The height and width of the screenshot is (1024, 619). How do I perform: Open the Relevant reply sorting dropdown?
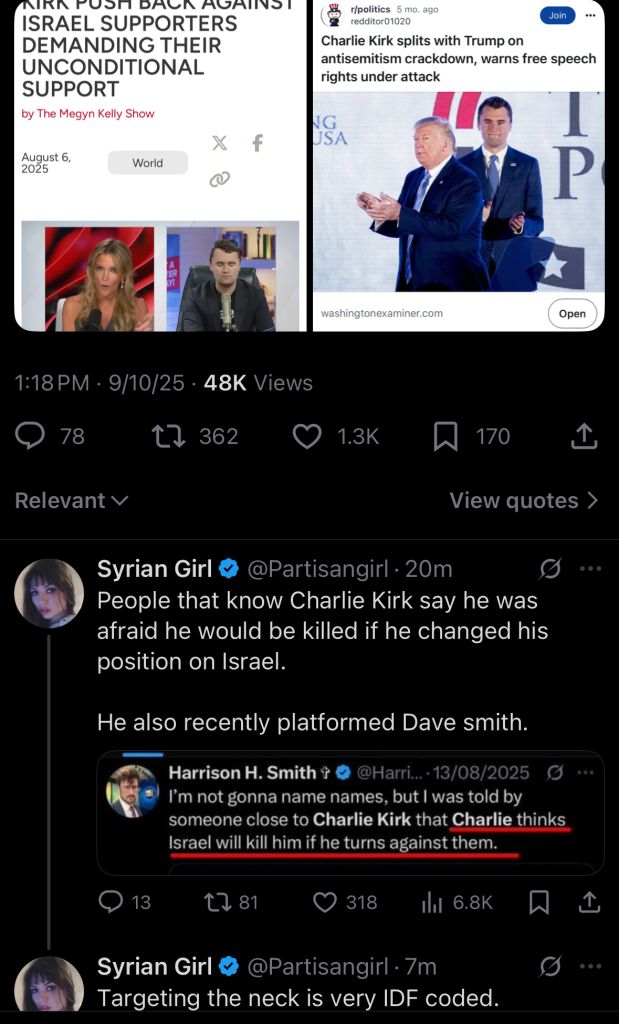(72, 500)
